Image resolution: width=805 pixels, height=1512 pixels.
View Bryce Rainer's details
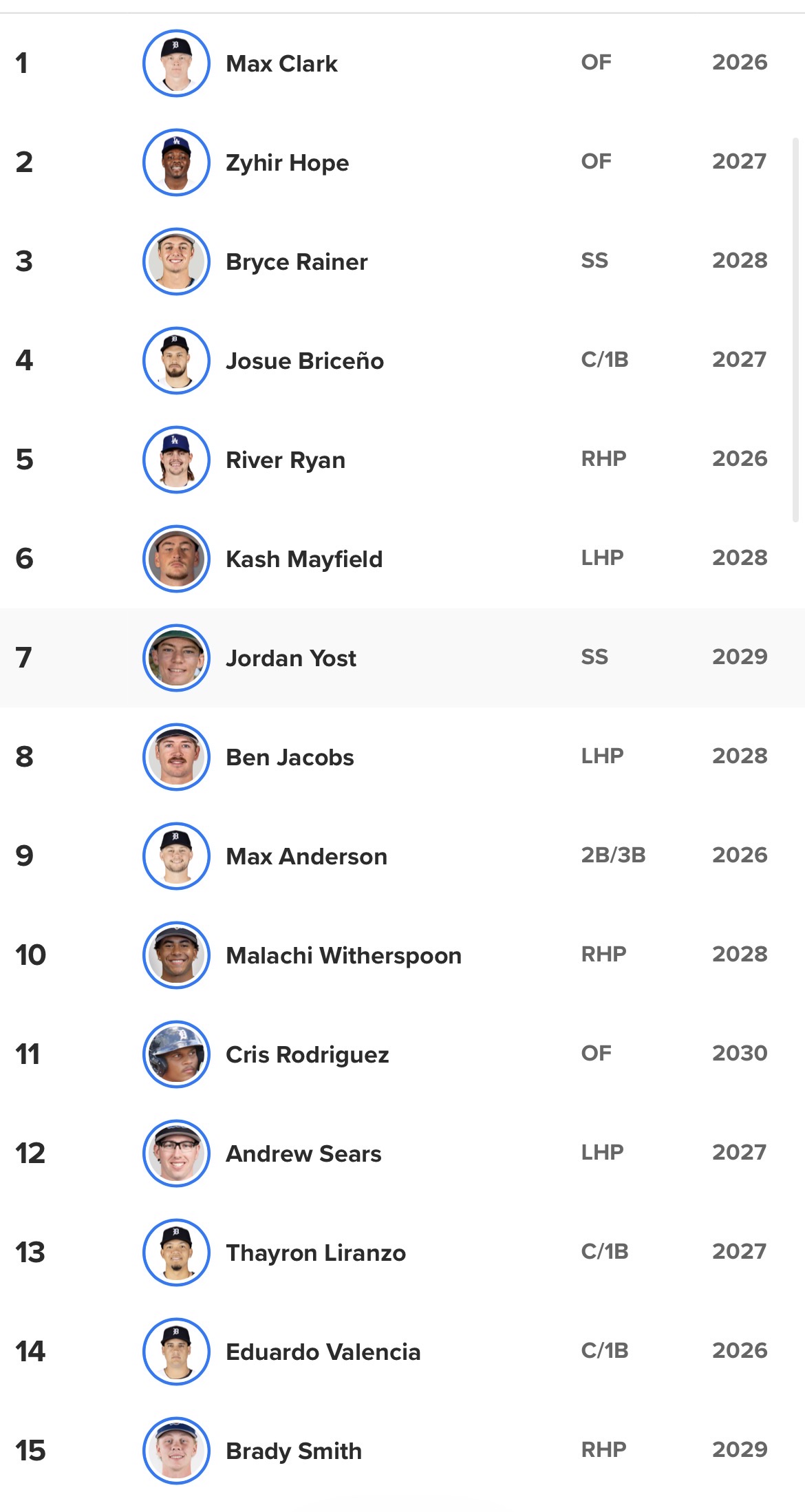(x=402, y=262)
